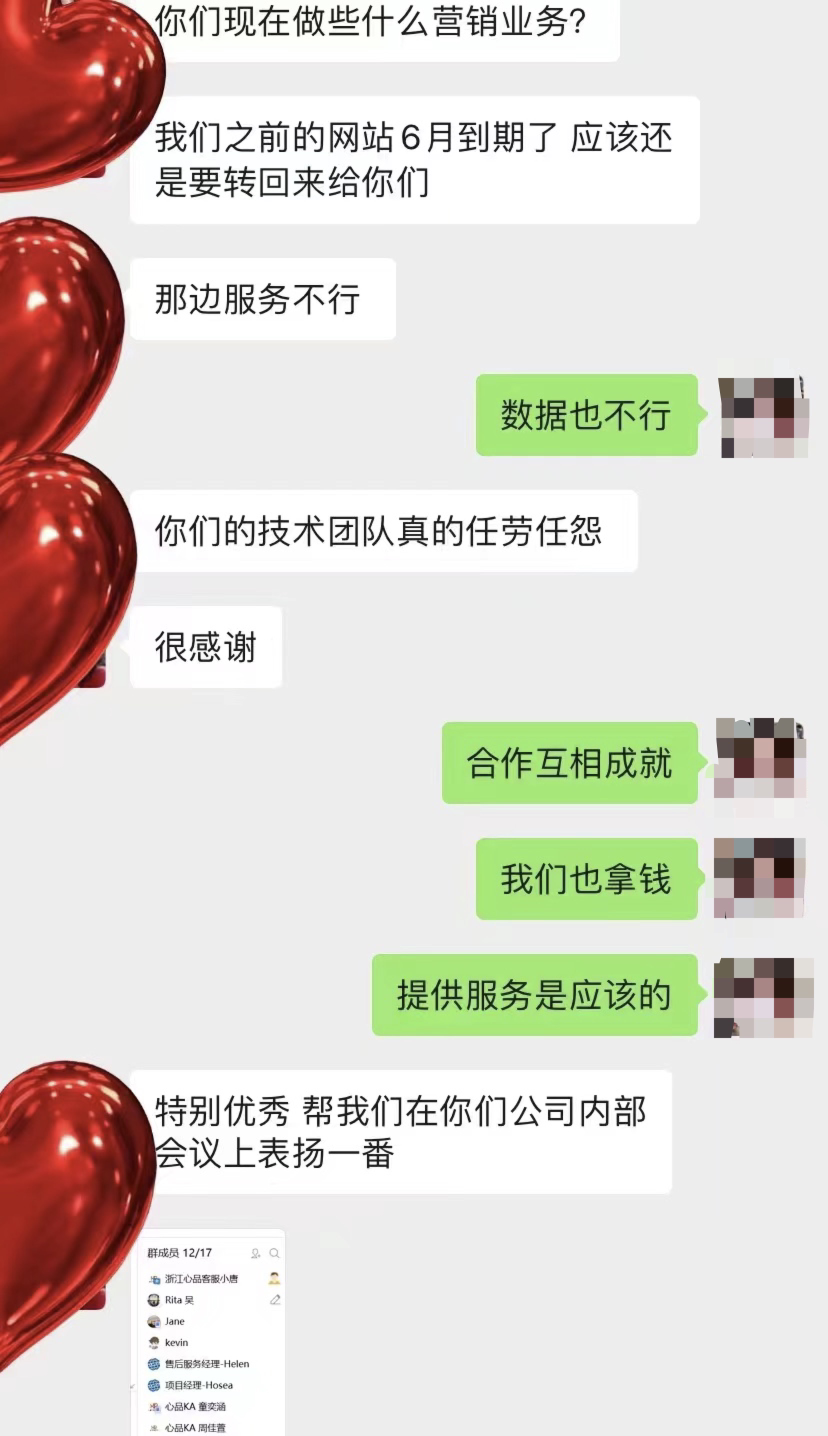This screenshot has height=1436, width=828.
Task: Tap the sender avatar beside 我们也拿钱
Action: tap(760, 878)
